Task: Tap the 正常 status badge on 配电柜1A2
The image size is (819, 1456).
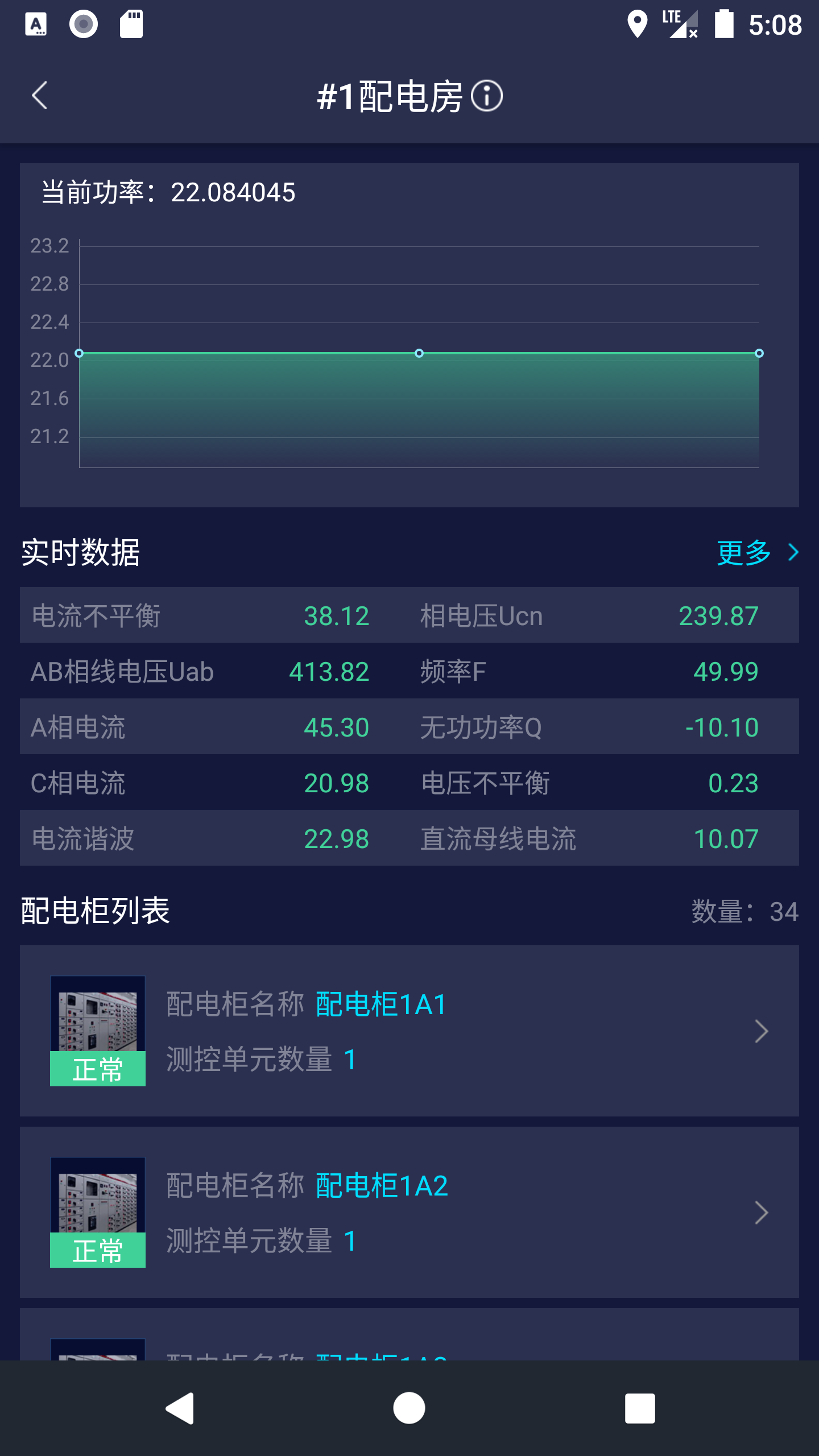Action: coord(98,1249)
